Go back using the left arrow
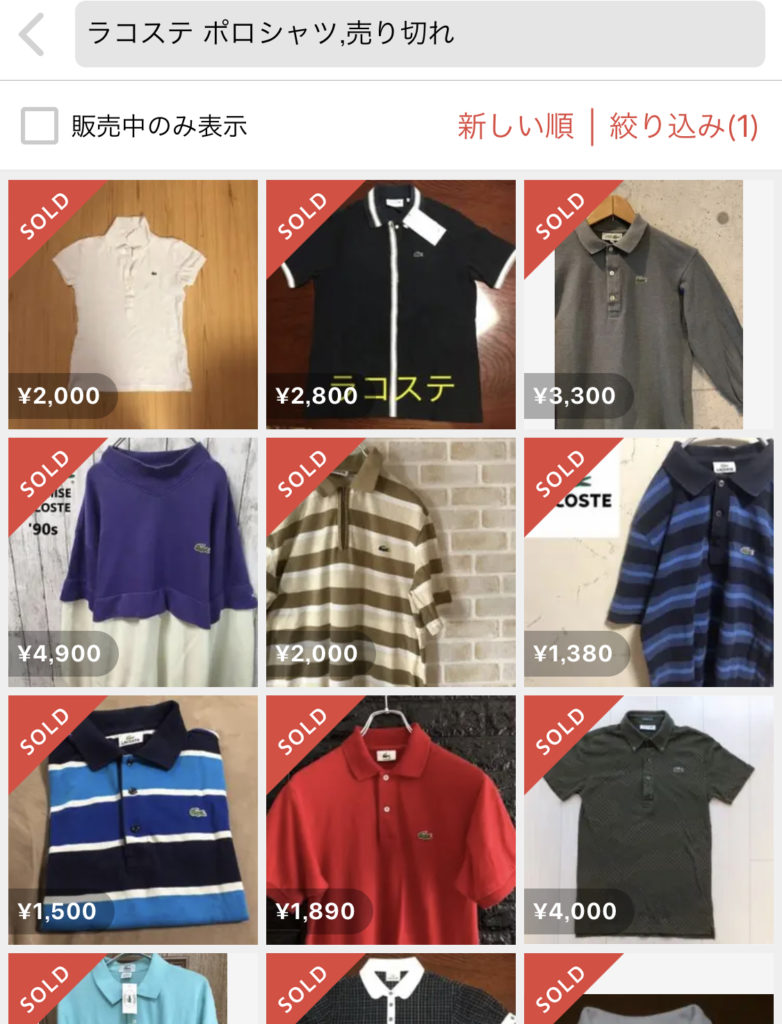 coord(32,35)
